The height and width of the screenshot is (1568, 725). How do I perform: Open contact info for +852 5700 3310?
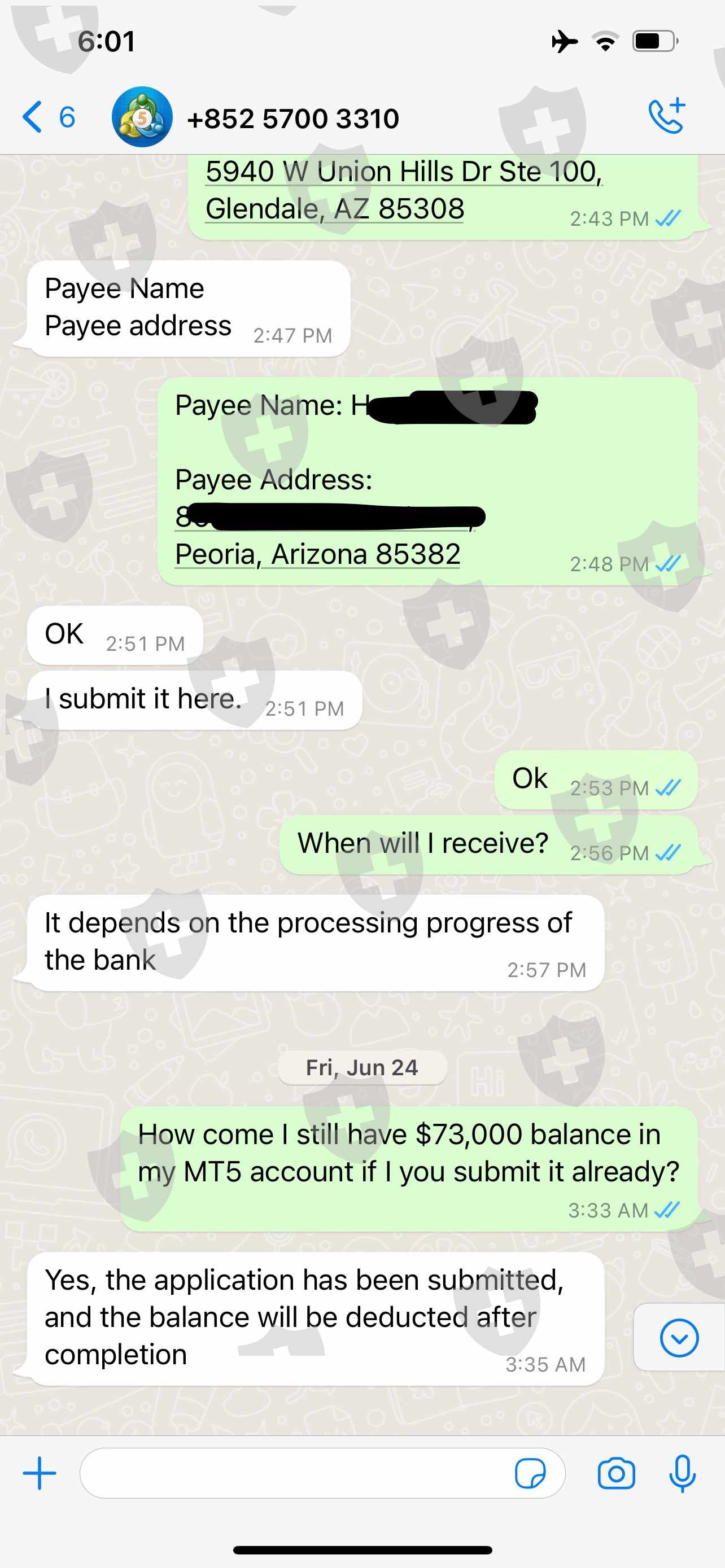(x=293, y=119)
